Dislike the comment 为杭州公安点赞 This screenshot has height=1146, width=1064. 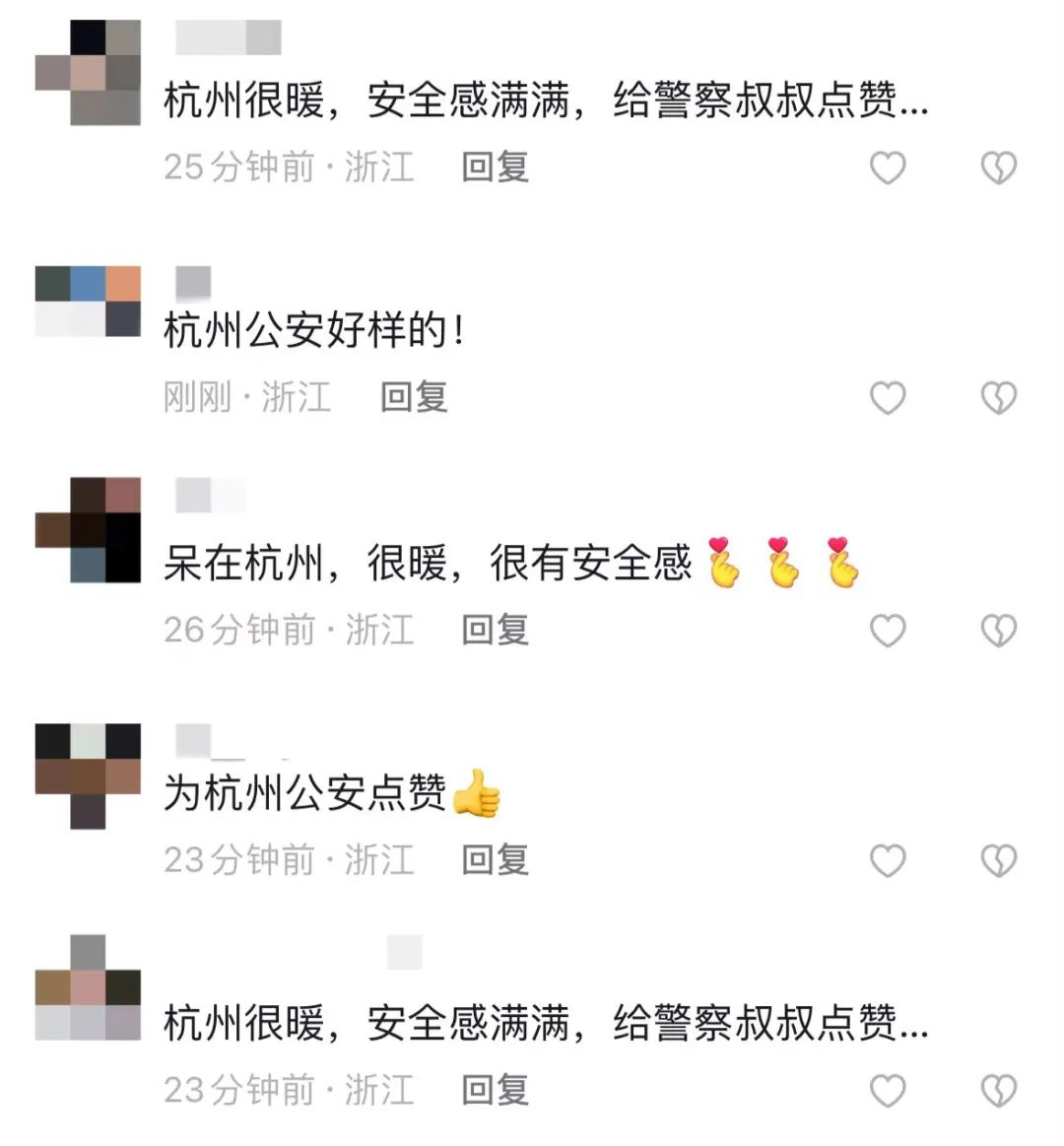point(998,861)
